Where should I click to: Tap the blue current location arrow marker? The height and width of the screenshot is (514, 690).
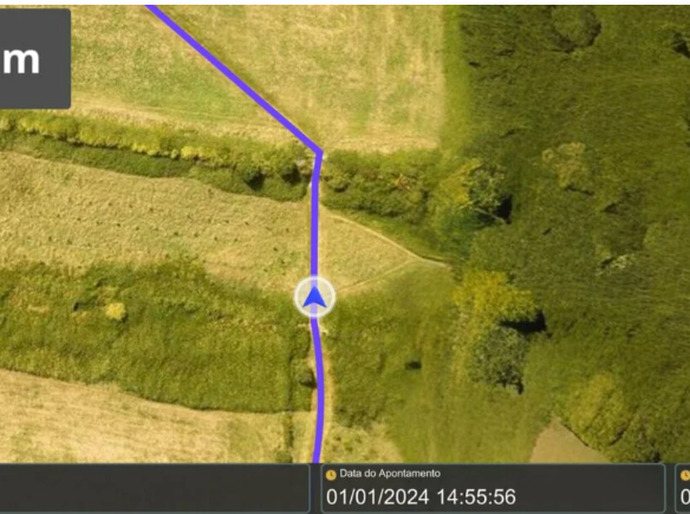(x=315, y=297)
